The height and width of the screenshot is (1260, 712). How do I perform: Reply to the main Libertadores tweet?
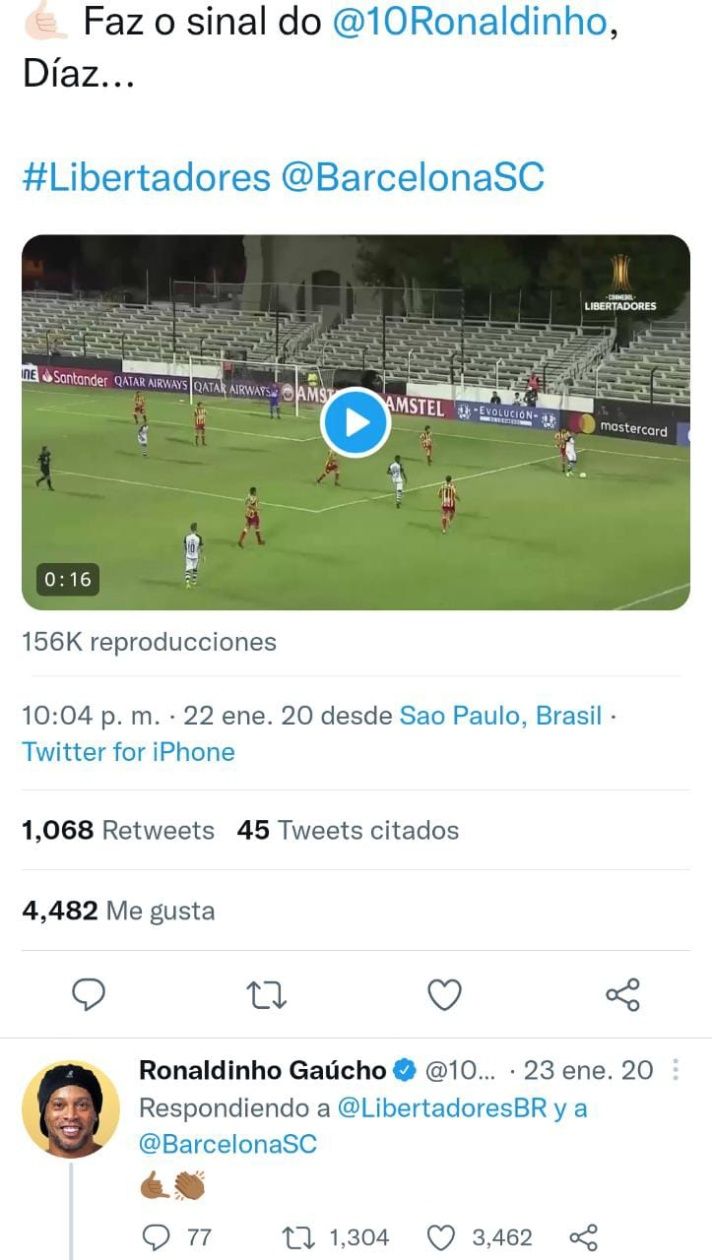[90, 994]
